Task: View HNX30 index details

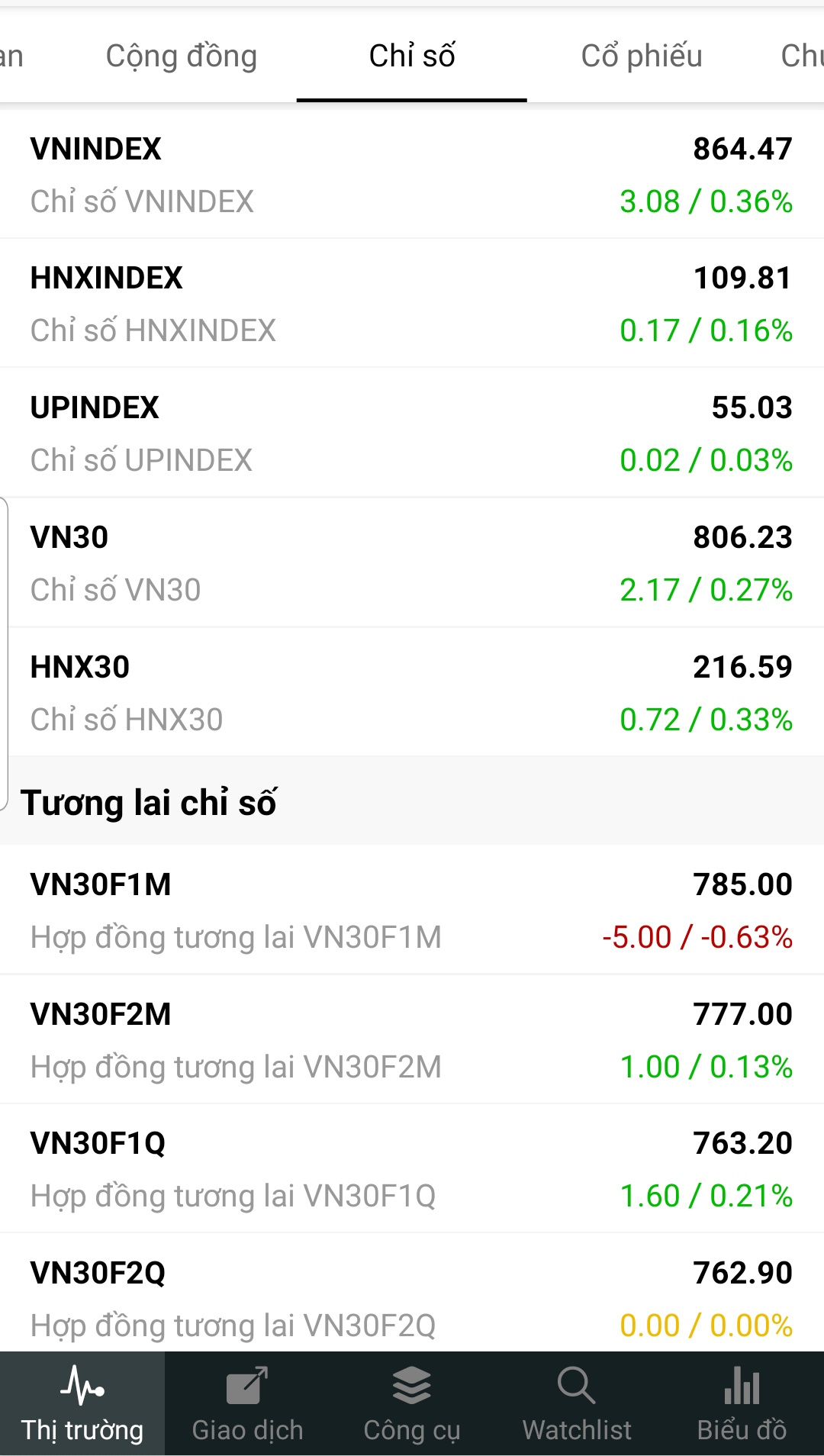Action: (412, 693)
